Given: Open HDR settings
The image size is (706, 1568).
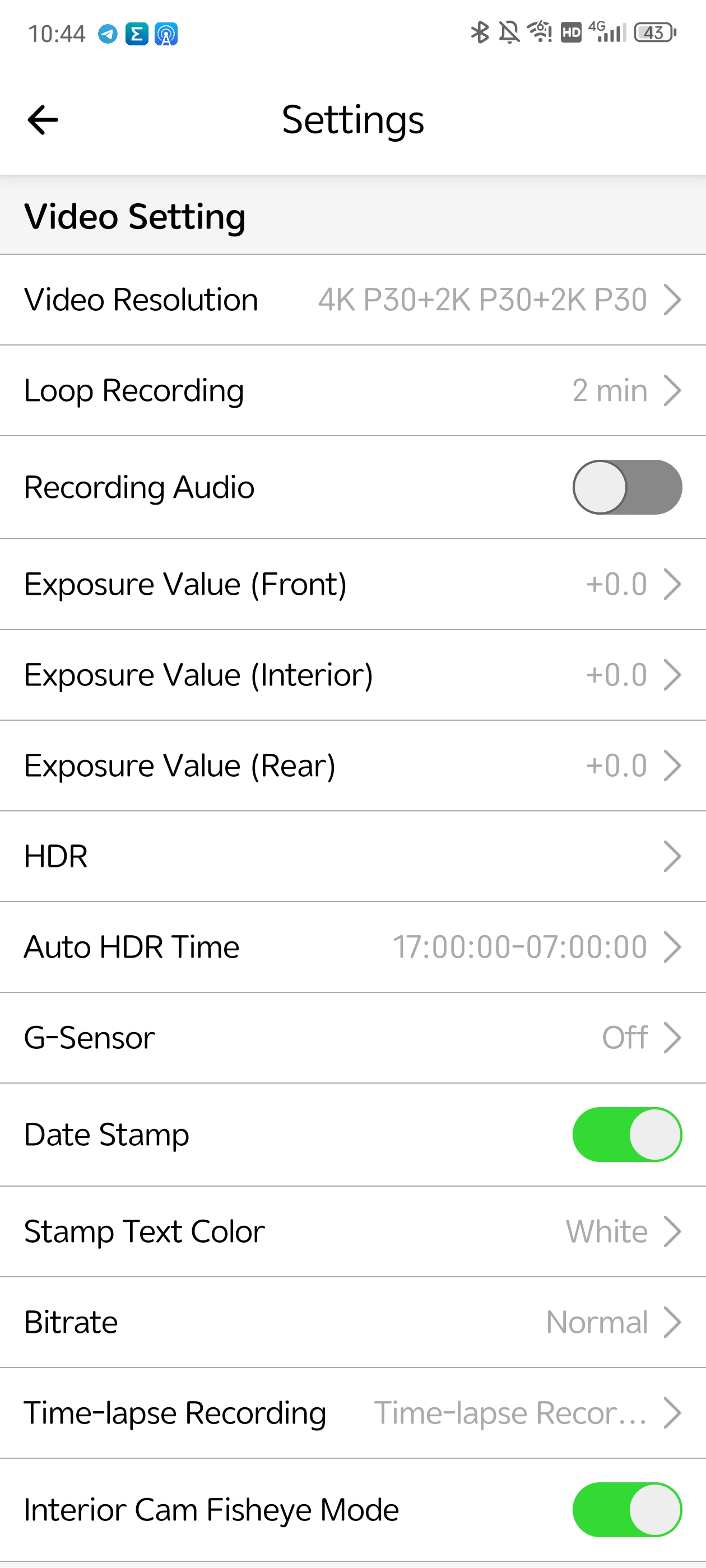Looking at the screenshot, I should (352, 856).
